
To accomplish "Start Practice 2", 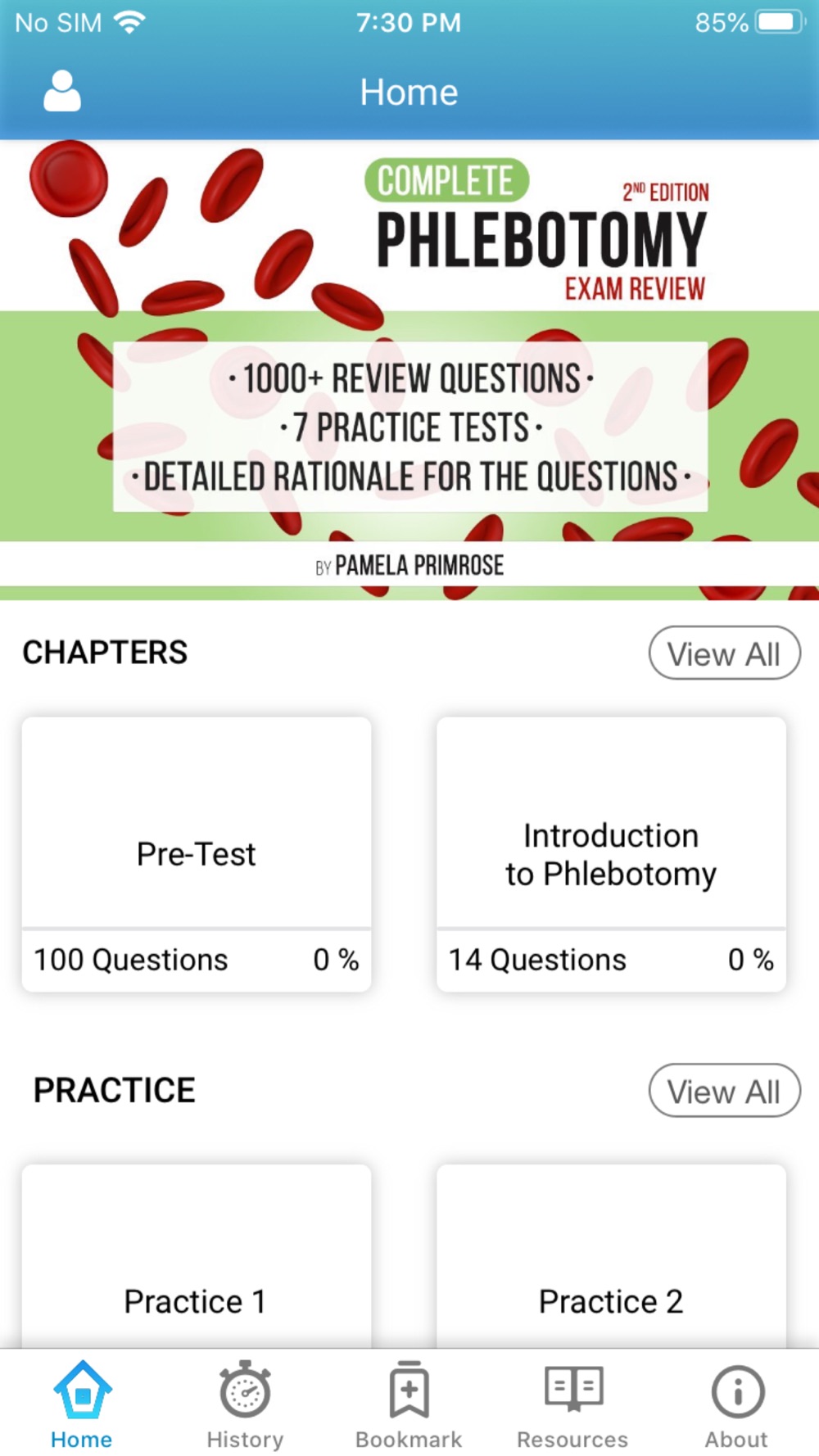I will click(611, 1257).
